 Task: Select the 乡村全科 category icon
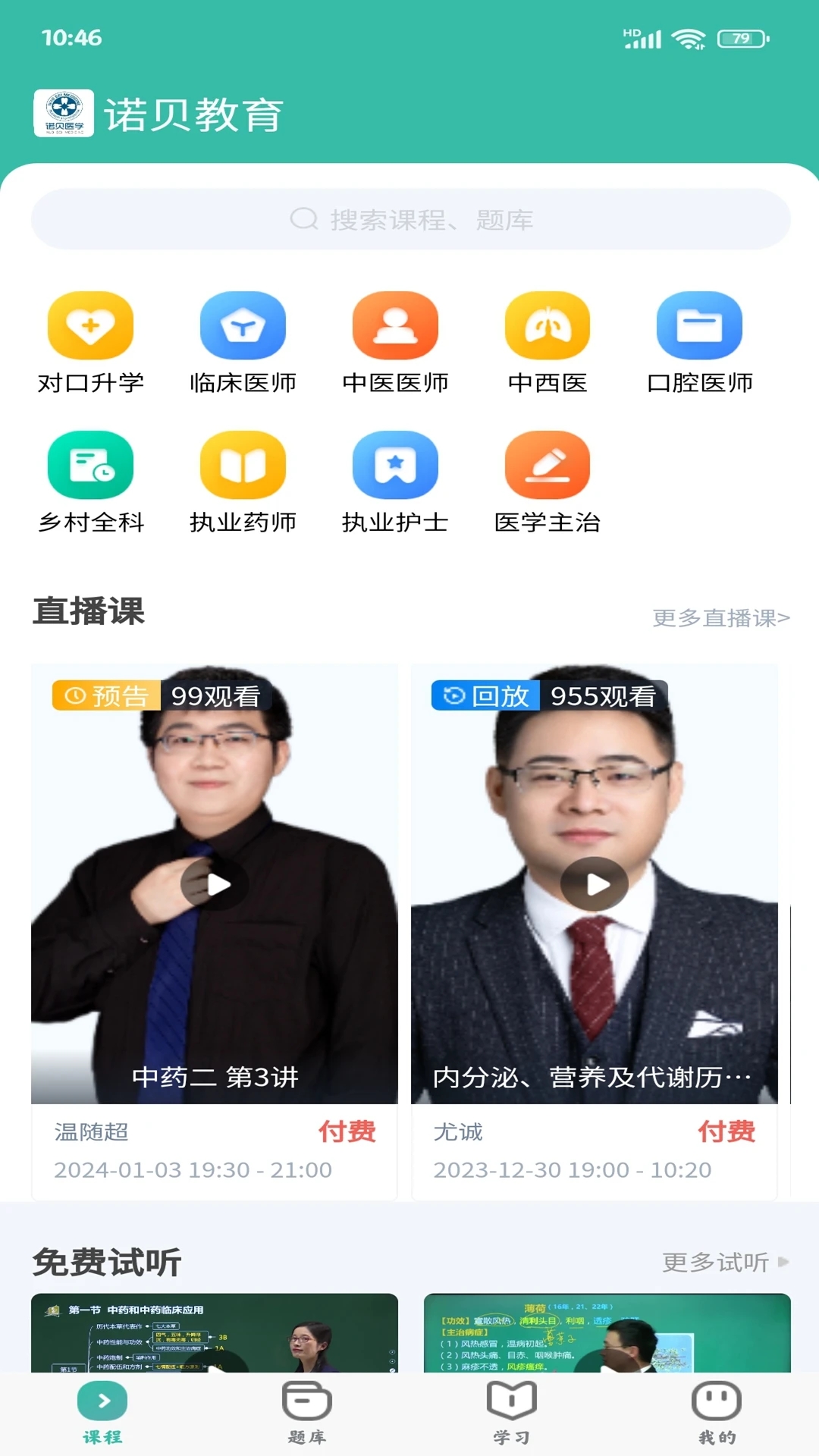pos(90,465)
